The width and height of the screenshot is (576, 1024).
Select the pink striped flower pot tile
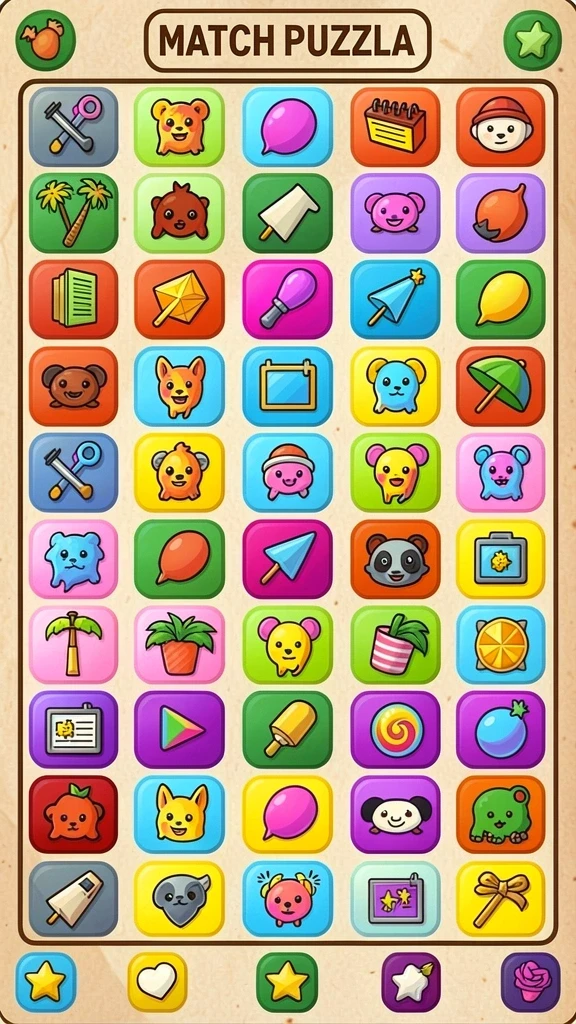(x=395, y=645)
